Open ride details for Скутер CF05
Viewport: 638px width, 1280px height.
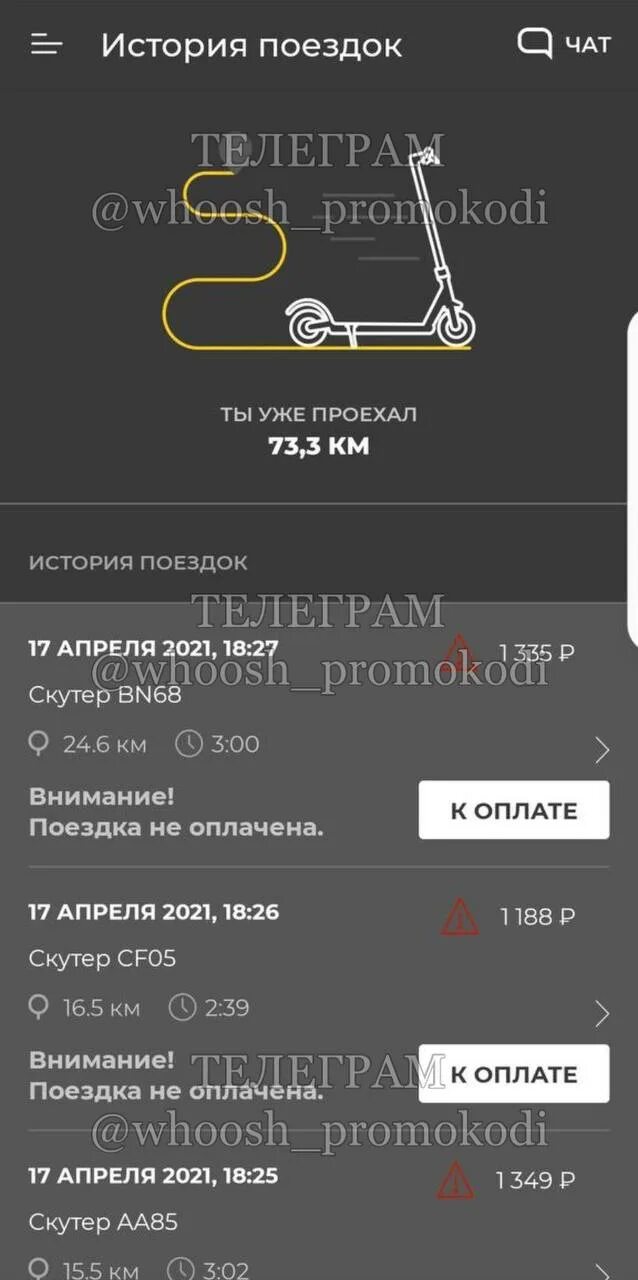click(601, 1013)
